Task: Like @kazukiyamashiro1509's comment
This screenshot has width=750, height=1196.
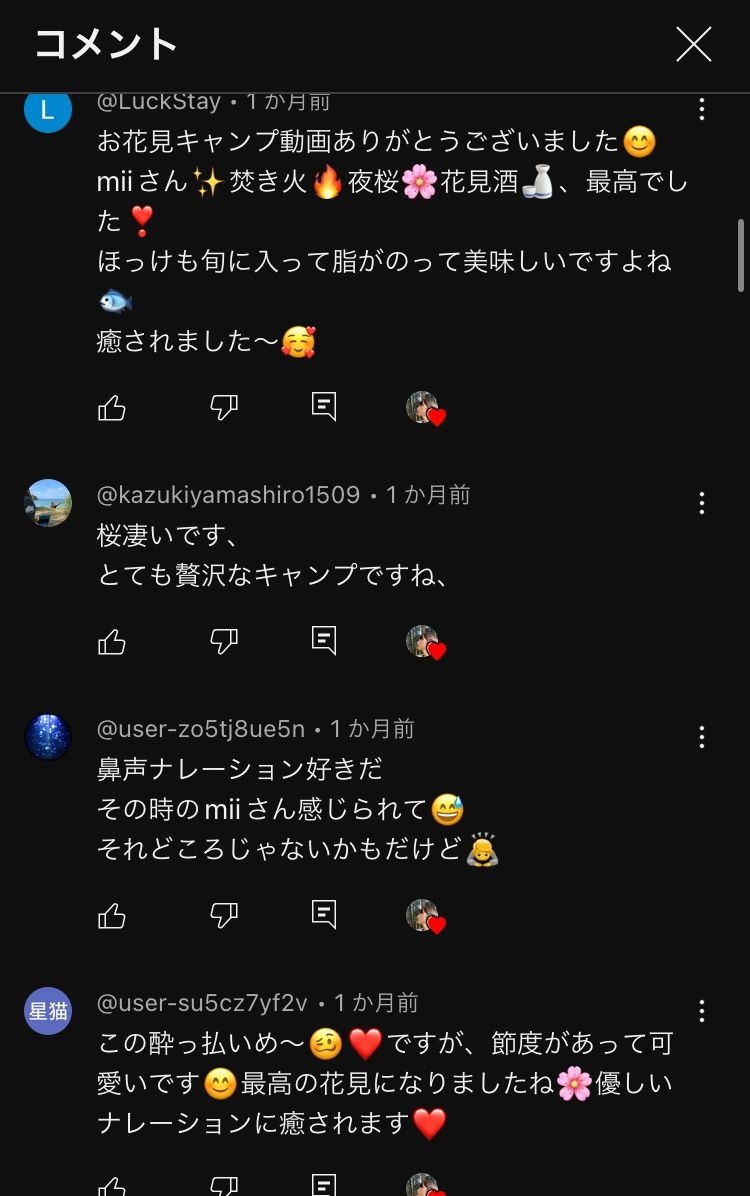Action: pos(112,641)
